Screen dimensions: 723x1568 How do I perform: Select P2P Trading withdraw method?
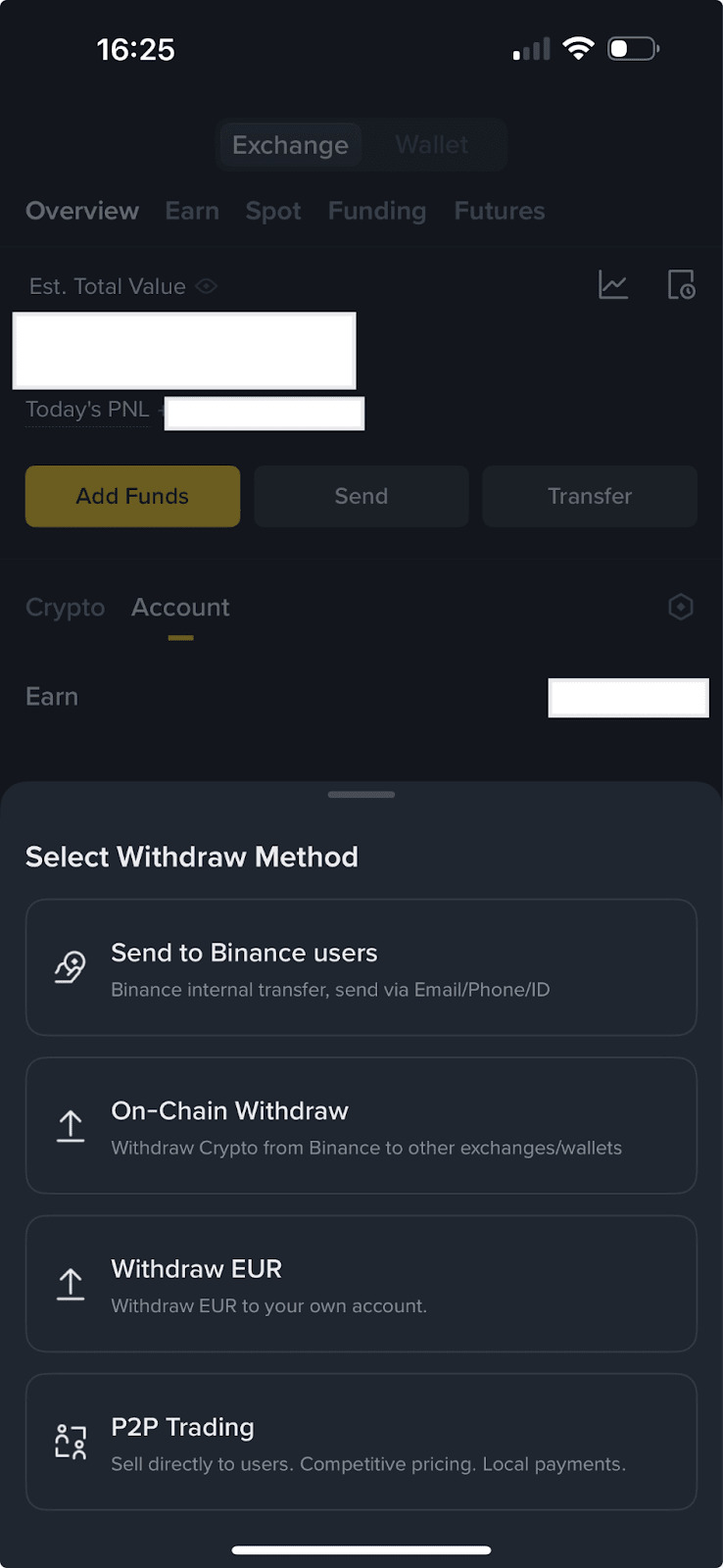point(361,1442)
